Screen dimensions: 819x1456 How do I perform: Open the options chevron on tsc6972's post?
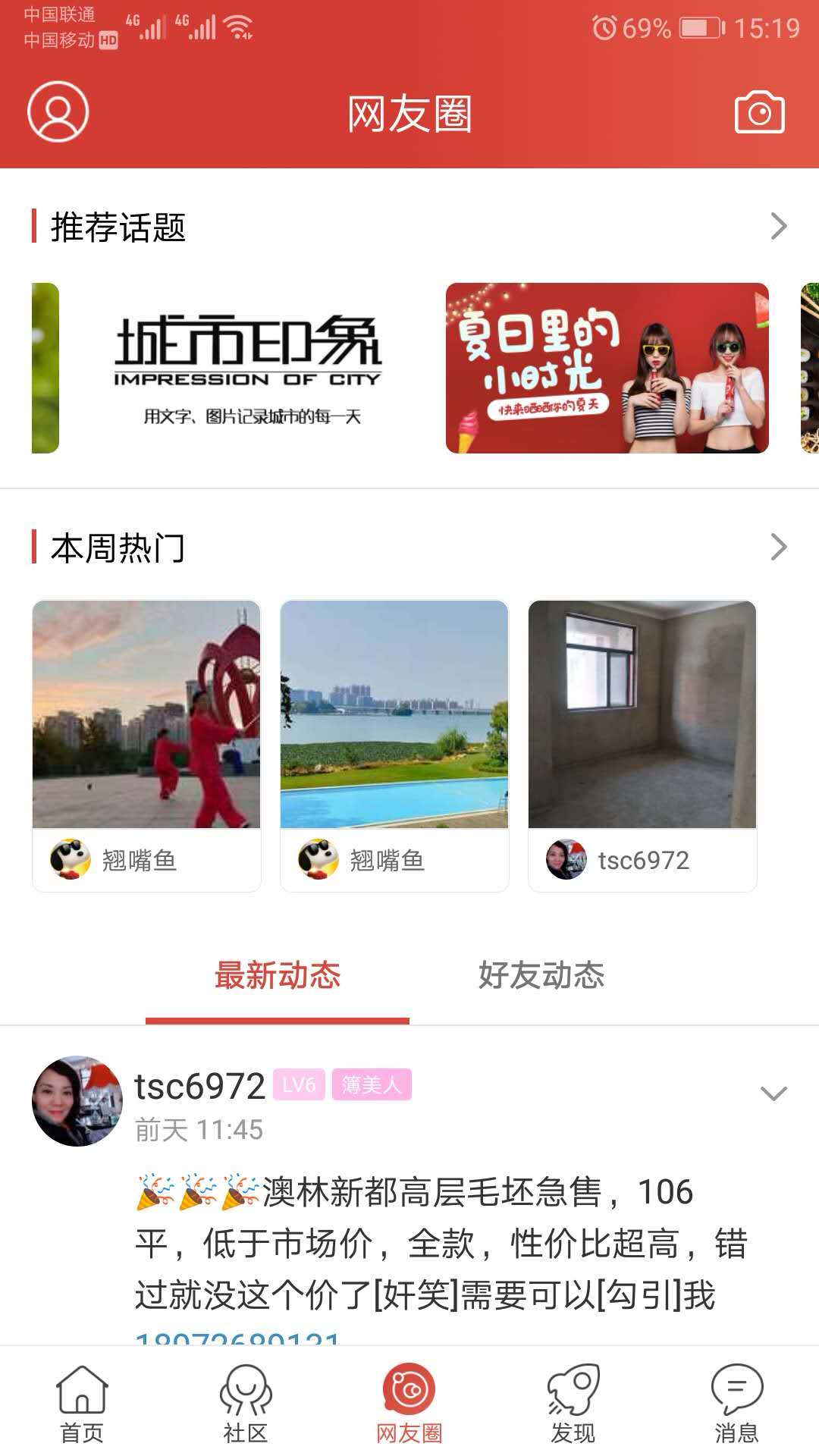click(773, 1092)
